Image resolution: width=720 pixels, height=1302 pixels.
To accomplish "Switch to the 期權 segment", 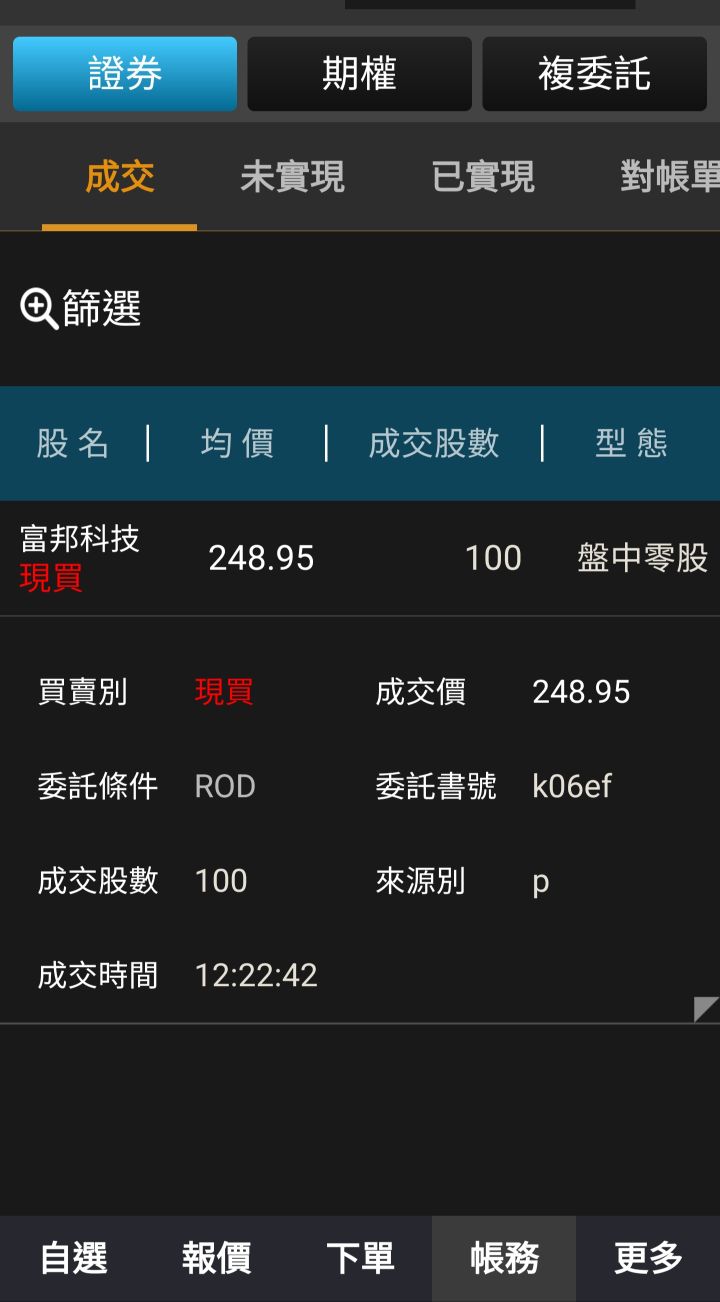I will point(360,74).
